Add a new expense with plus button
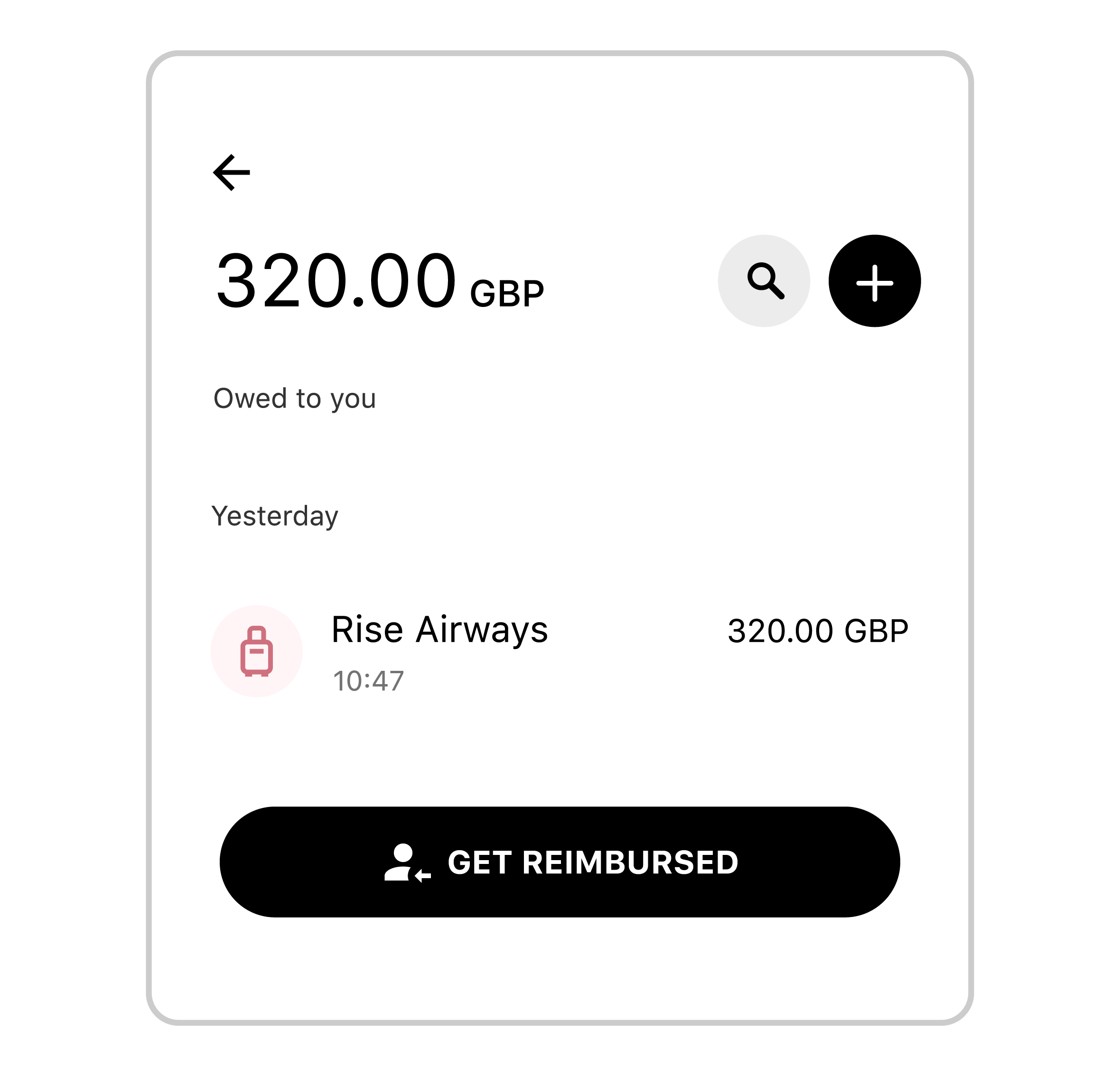Screen dimensions: 1120x1076 tap(874, 281)
